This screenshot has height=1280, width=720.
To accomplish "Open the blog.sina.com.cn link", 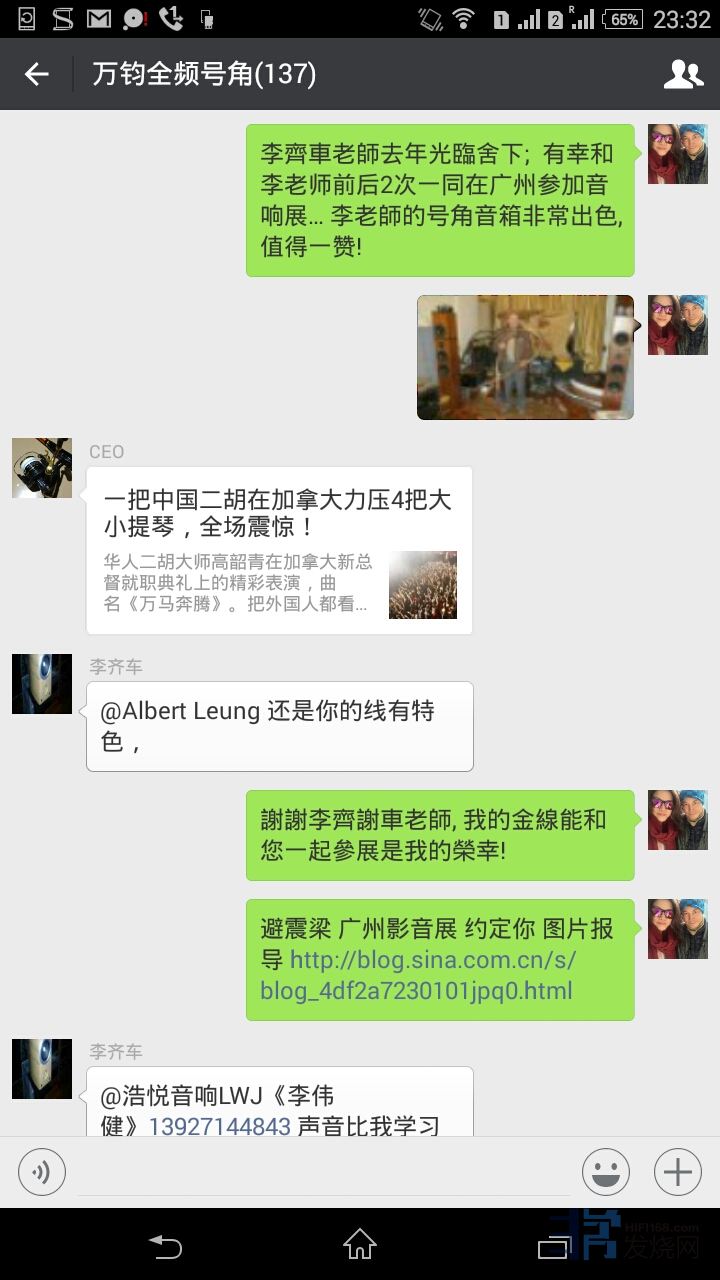I will coord(418,975).
